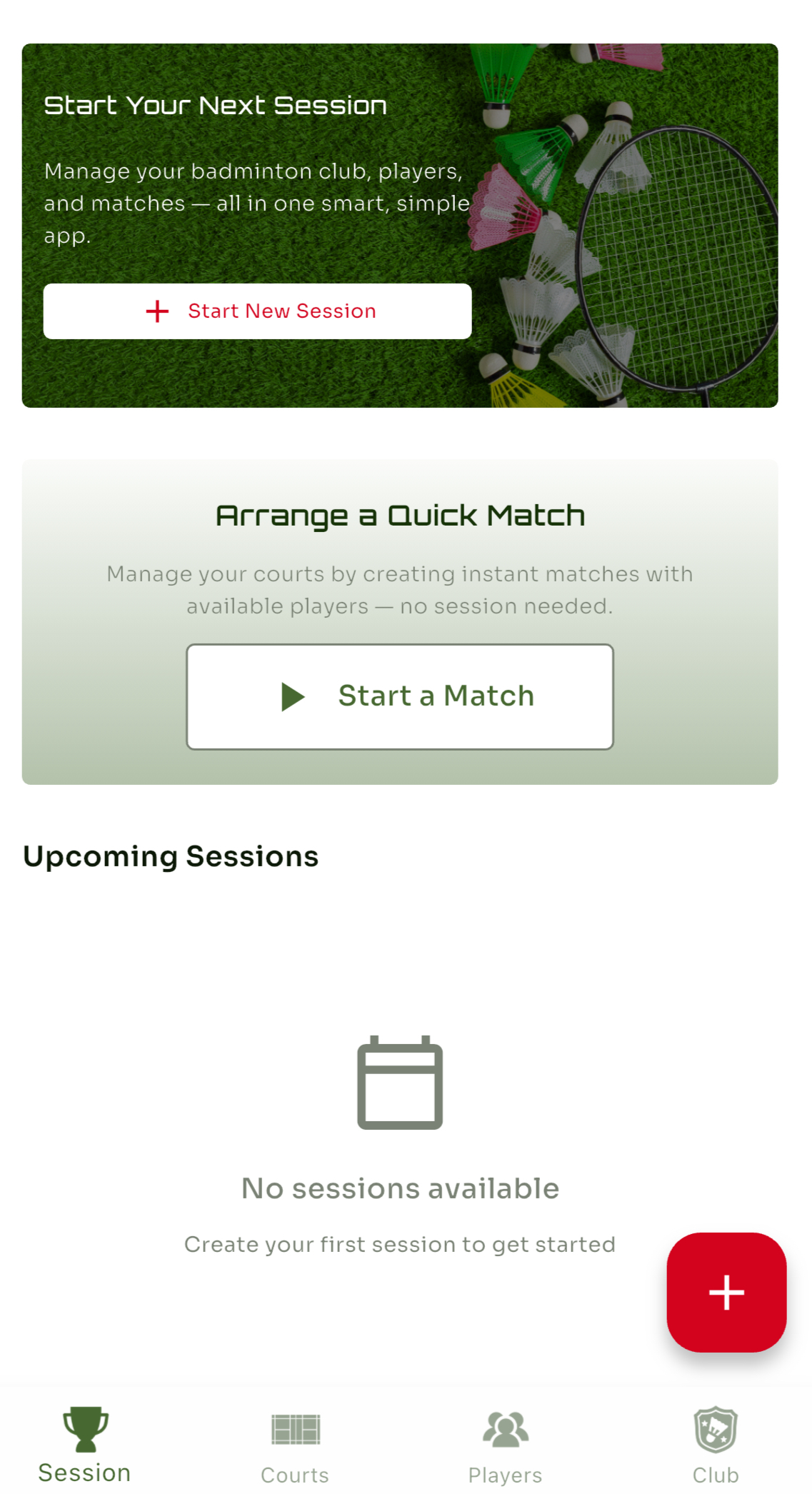Open the Courts tab
812x1494 pixels.
(x=295, y=1445)
